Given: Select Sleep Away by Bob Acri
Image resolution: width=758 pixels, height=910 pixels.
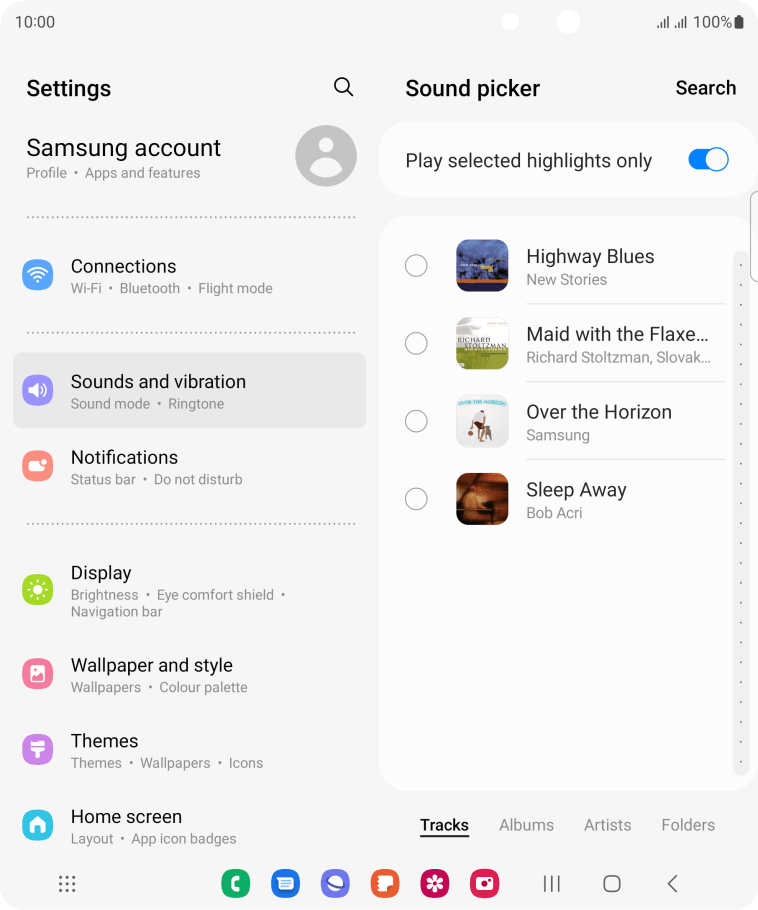Looking at the screenshot, I should click(x=416, y=499).
